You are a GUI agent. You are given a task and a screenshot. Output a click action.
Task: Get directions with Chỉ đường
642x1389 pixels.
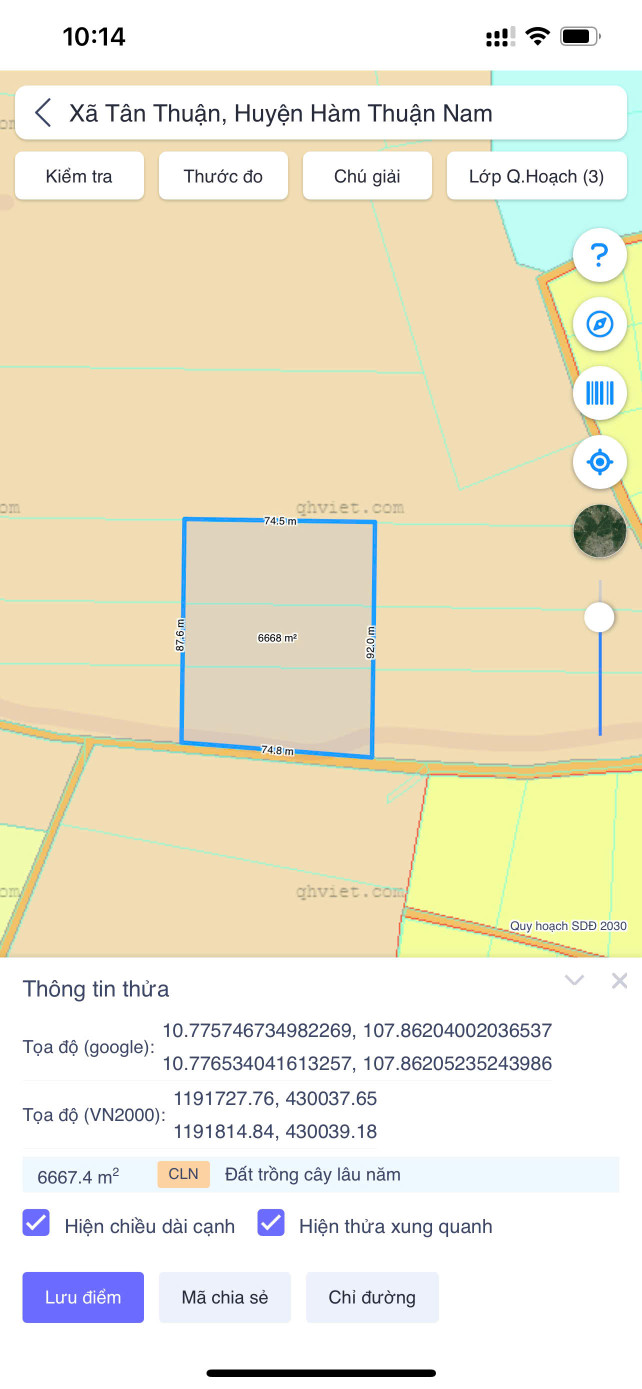coord(372,1298)
